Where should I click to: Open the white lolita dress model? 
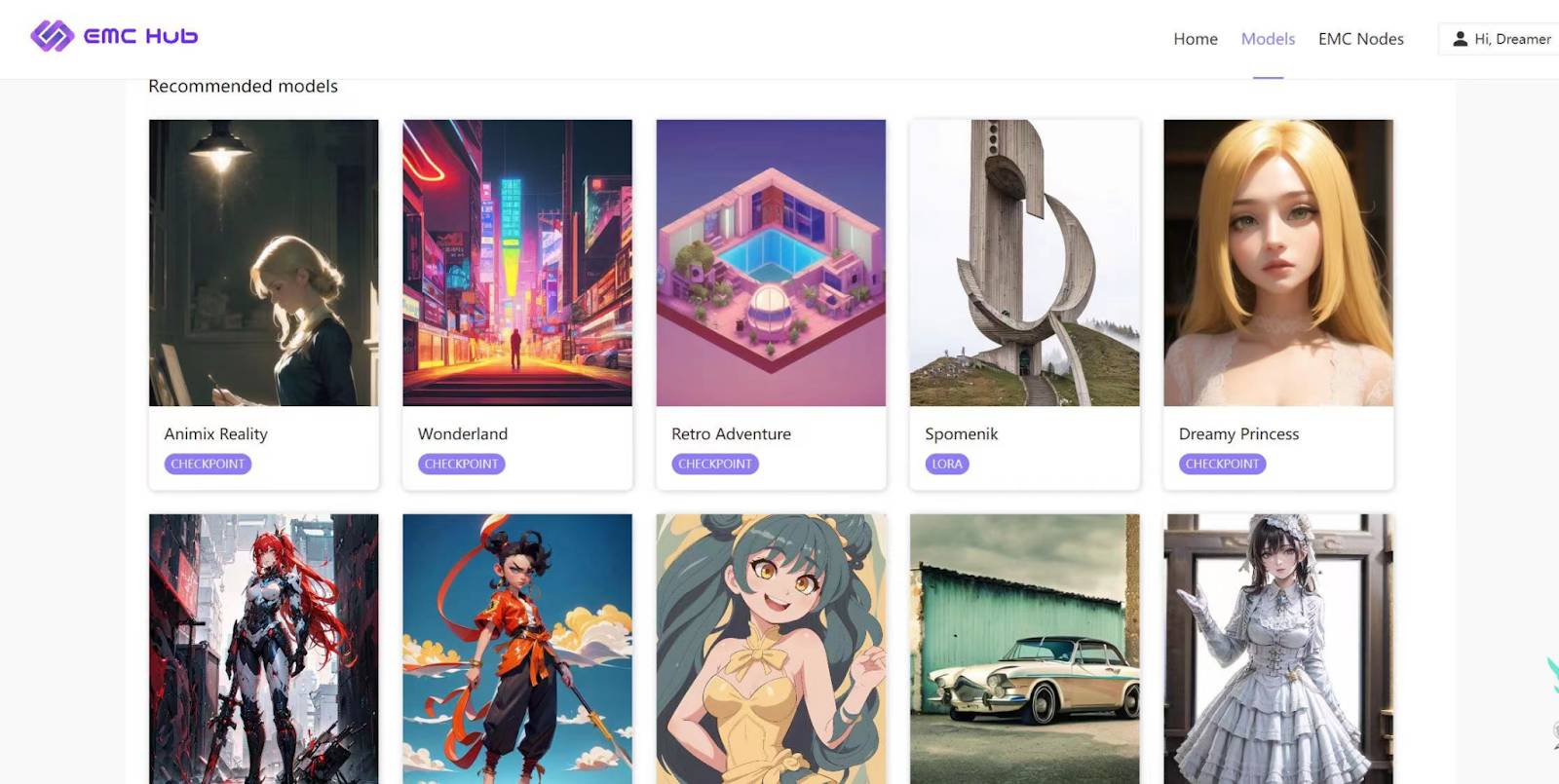click(x=1277, y=648)
